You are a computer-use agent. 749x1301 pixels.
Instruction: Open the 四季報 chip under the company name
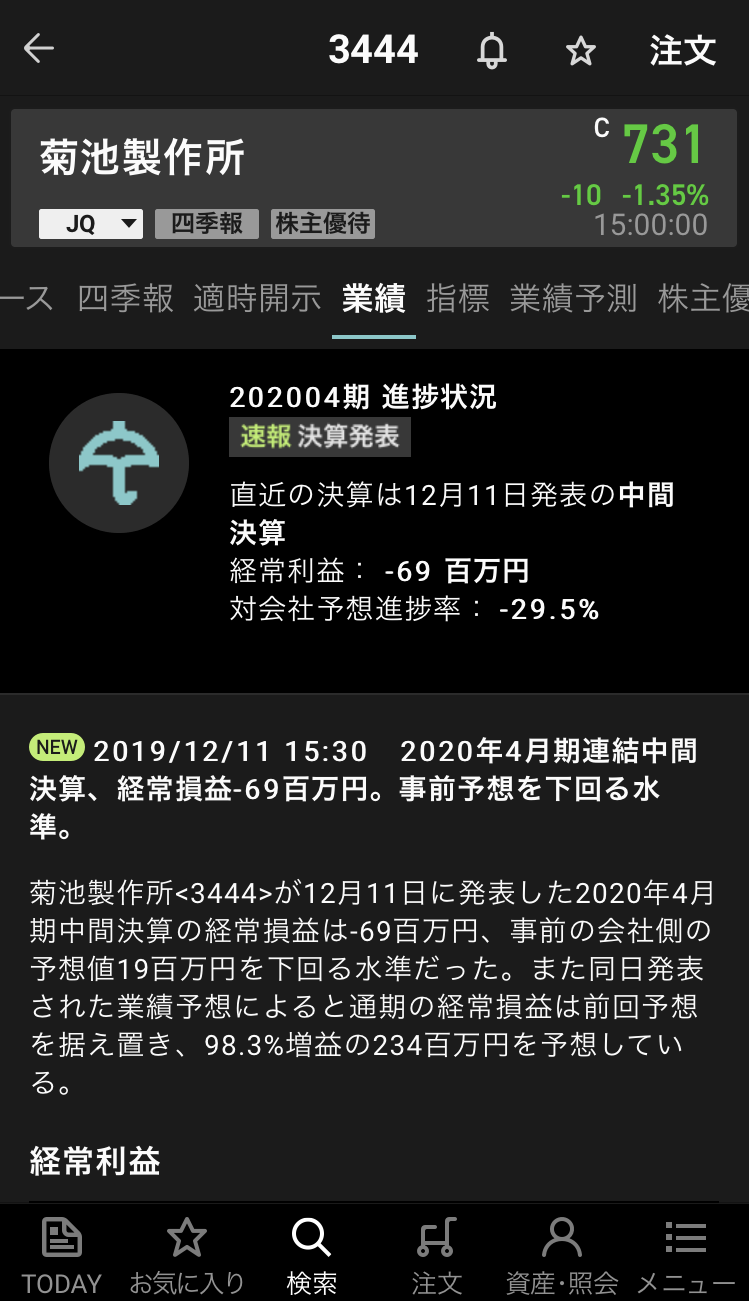pos(207,224)
